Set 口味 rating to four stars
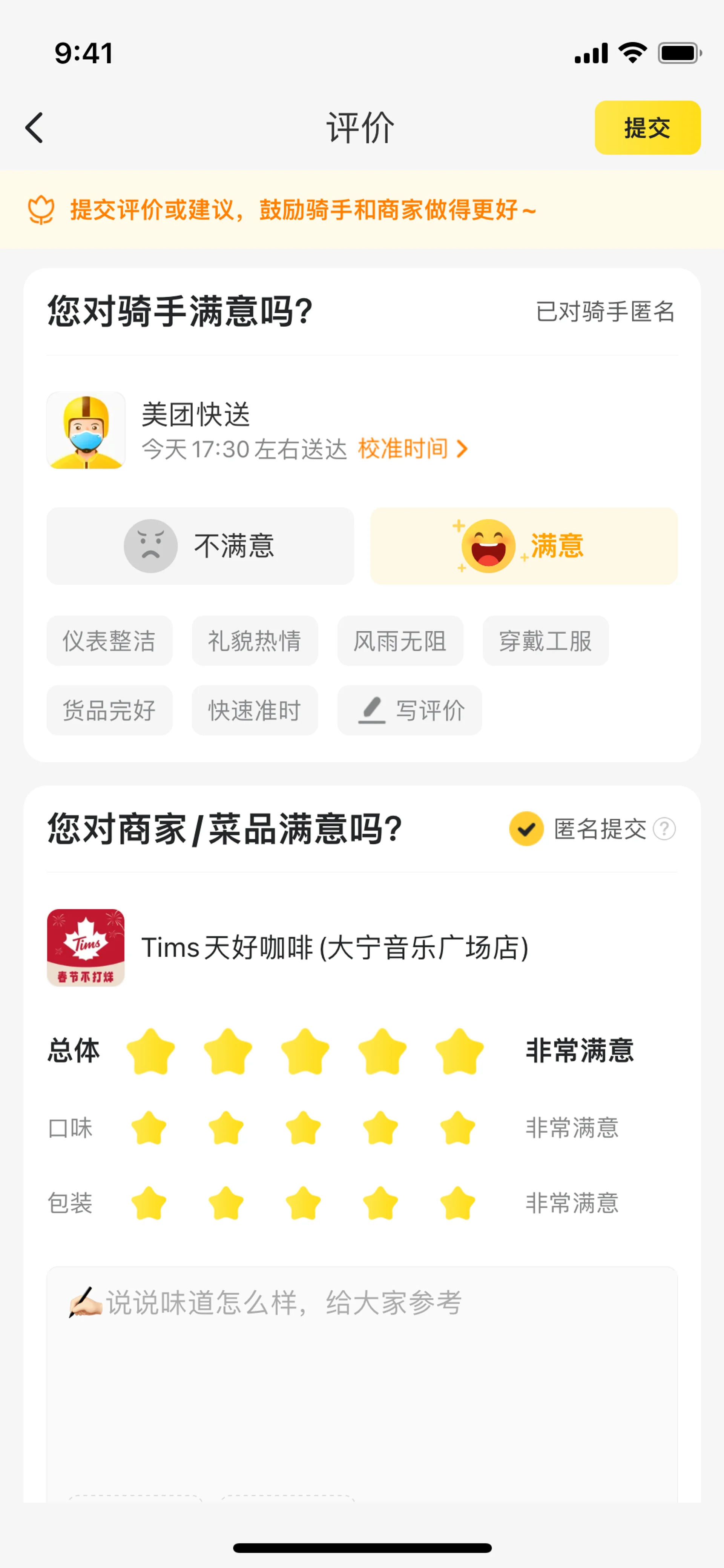Image resolution: width=724 pixels, height=1568 pixels. (380, 1128)
